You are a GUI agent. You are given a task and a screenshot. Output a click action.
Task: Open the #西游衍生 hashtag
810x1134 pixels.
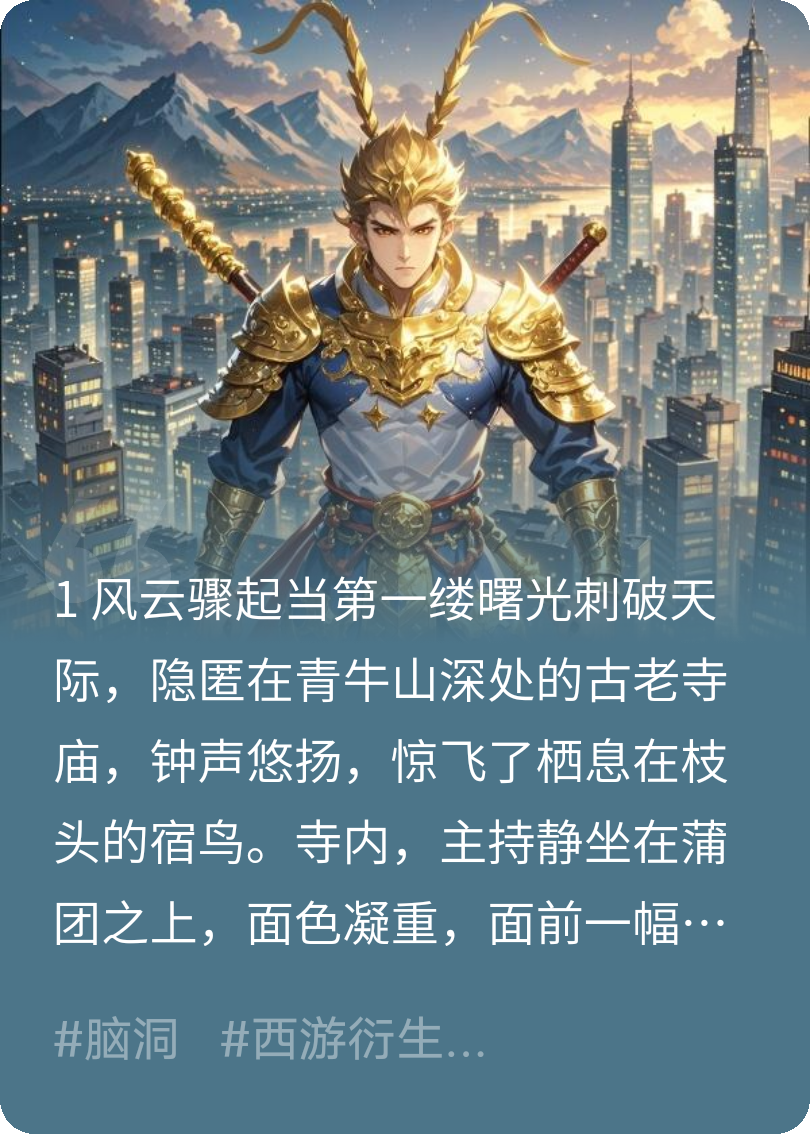pyautogui.click(x=352, y=1041)
